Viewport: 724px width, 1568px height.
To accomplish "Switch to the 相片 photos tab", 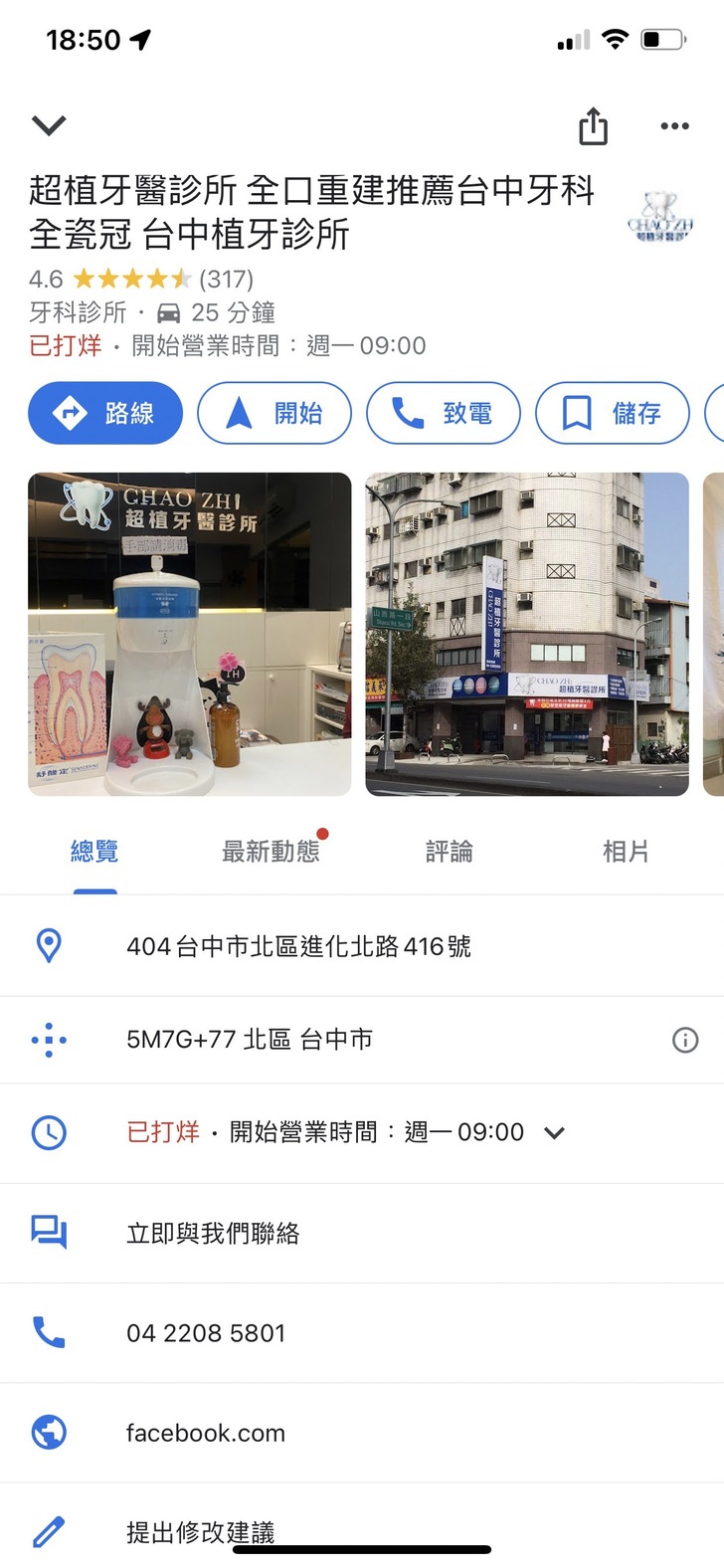I will tap(626, 852).
